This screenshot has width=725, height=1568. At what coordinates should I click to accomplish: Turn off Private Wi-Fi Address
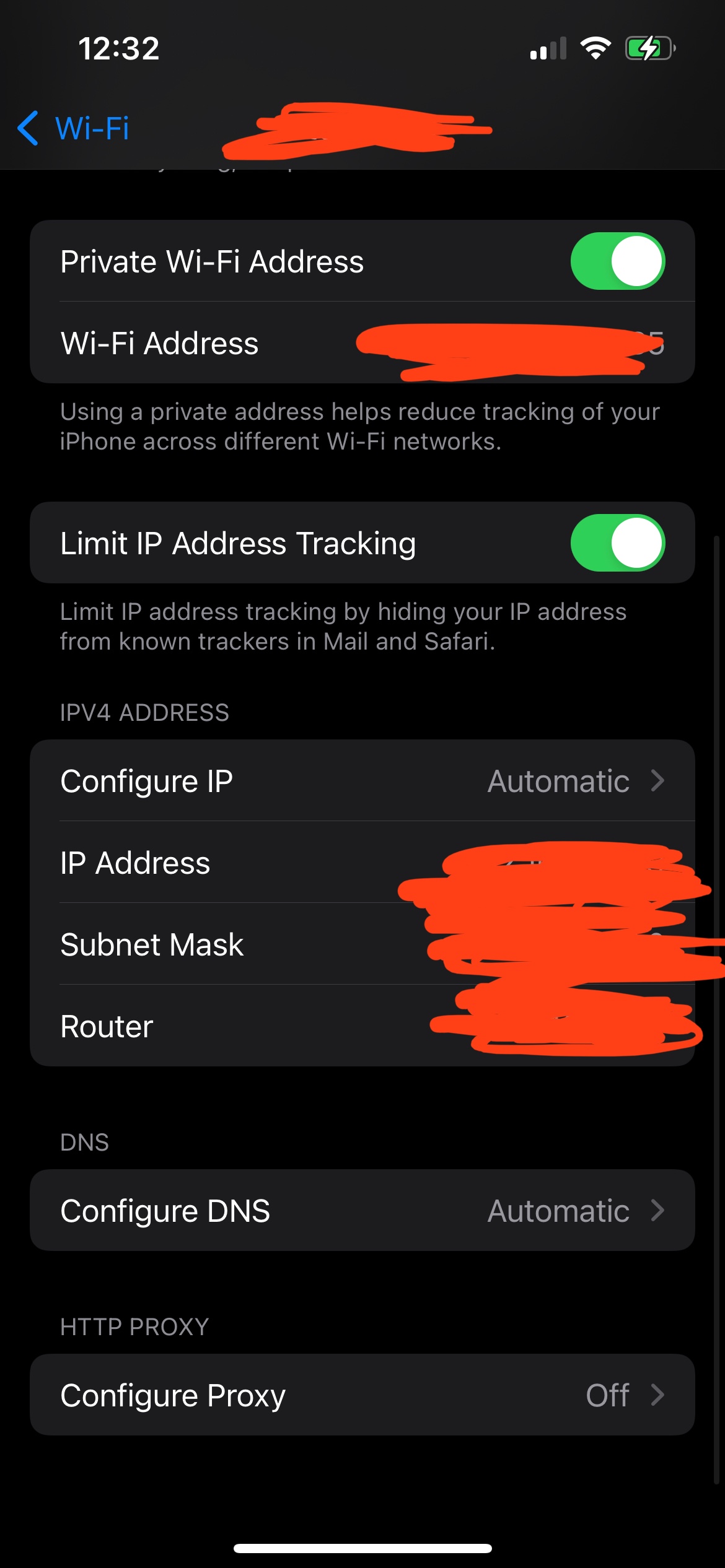pyautogui.click(x=617, y=261)
